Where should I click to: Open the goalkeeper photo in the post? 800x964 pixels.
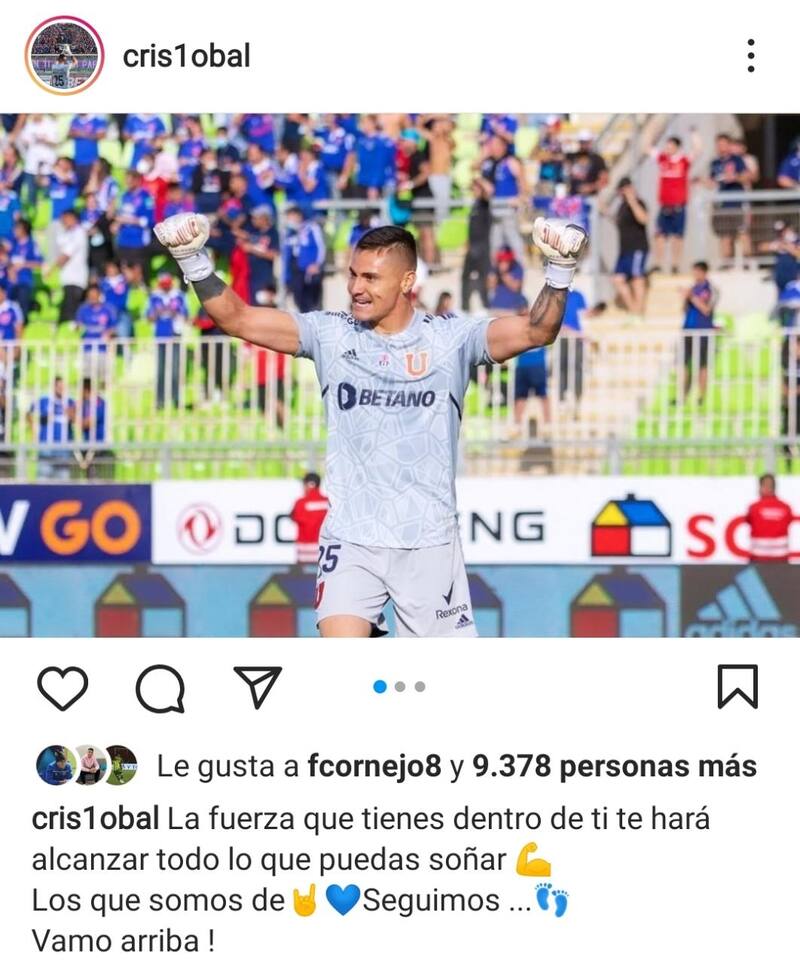[400, 375]
